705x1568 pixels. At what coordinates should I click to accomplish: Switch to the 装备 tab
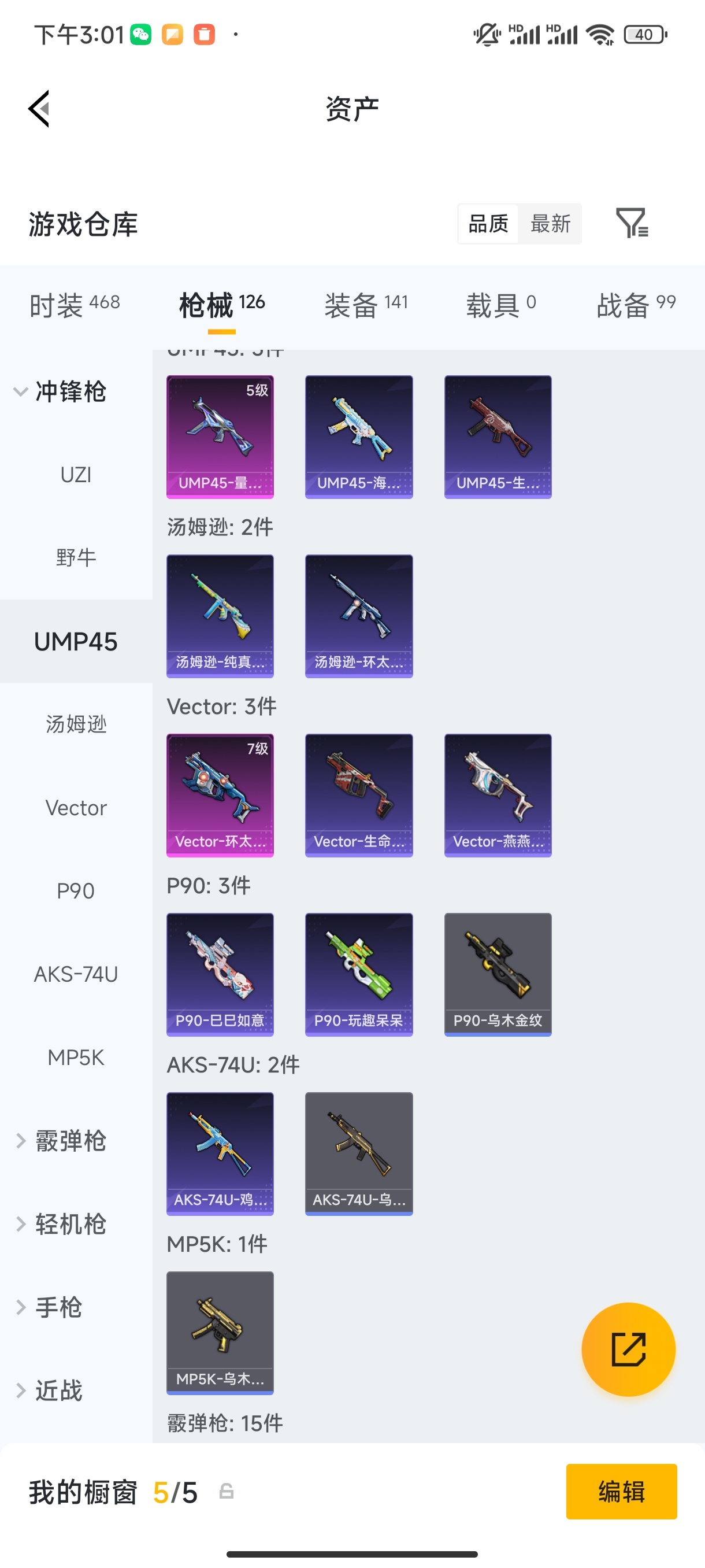(x=366, y=304)
